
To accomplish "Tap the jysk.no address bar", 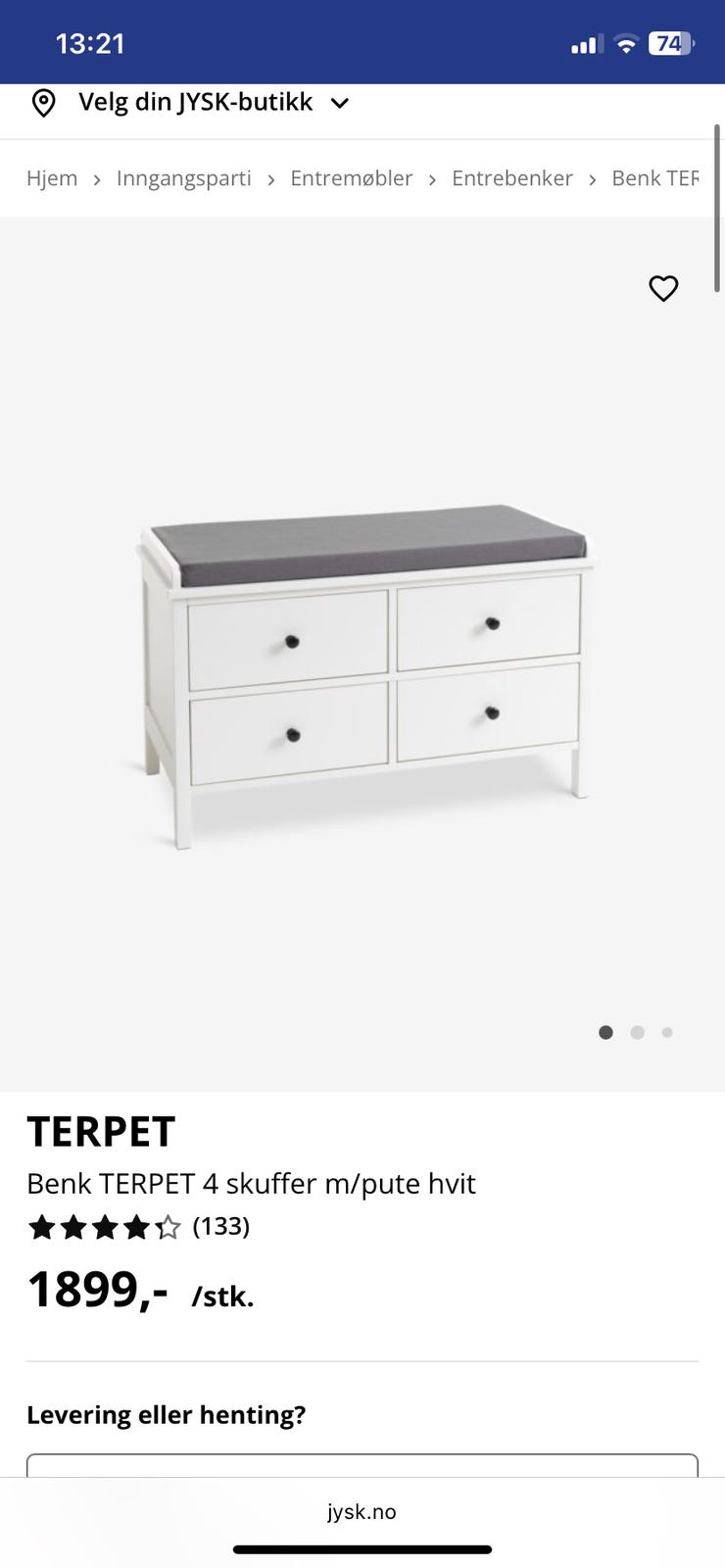I will [x=362, y=1512].
